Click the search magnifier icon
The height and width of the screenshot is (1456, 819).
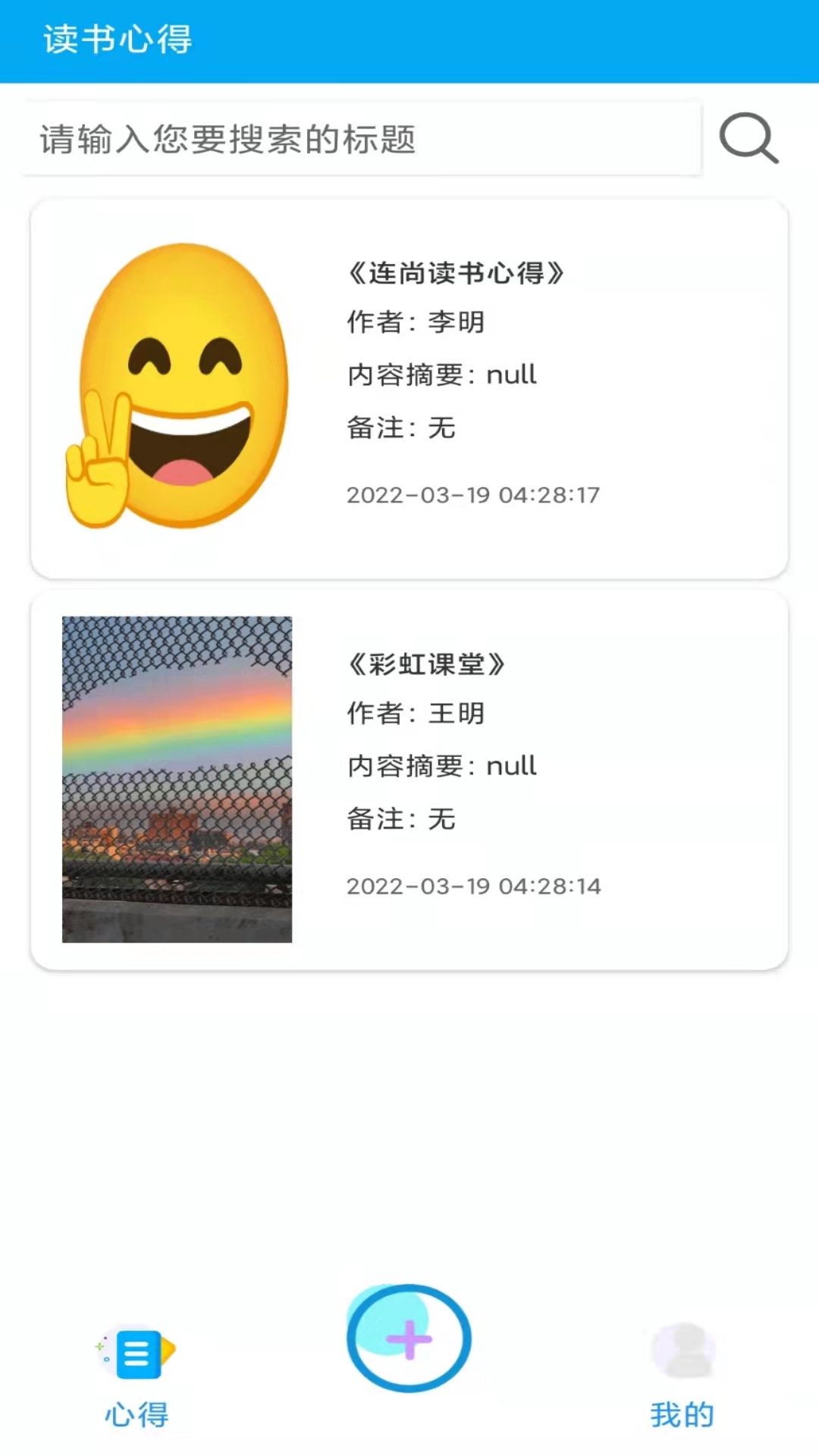[749, 140]
